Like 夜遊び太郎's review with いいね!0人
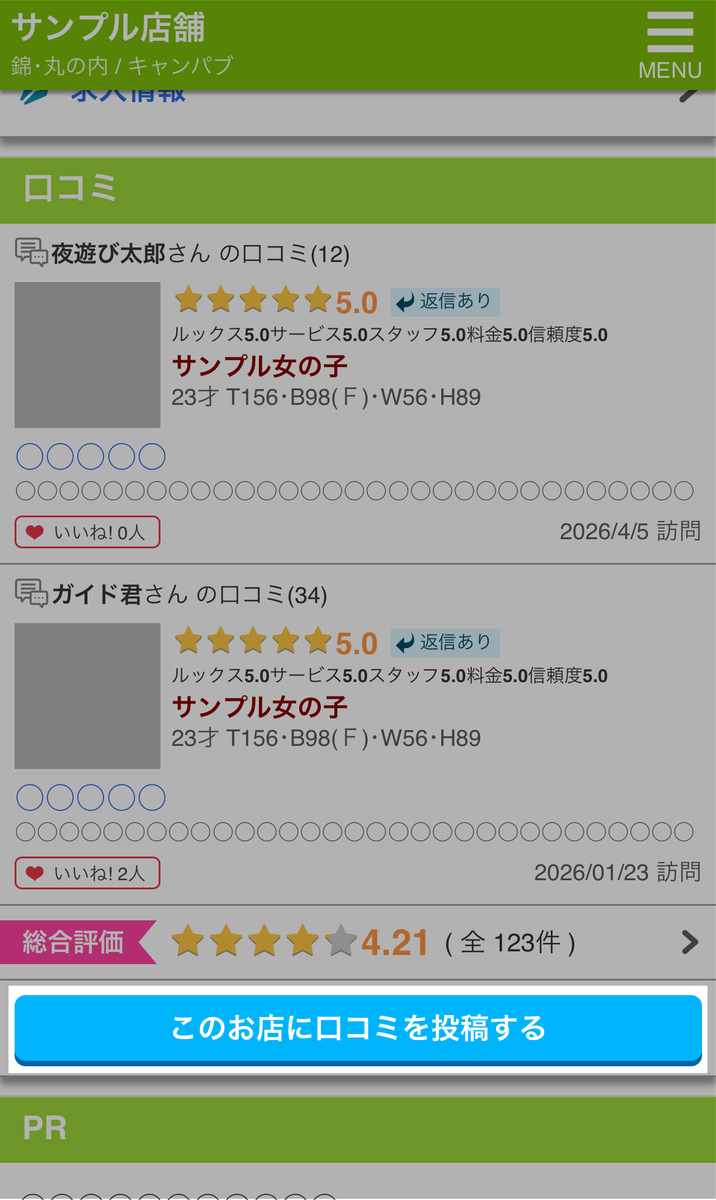The width and height of the screenshot is (716, 1200). pos(88,532)
